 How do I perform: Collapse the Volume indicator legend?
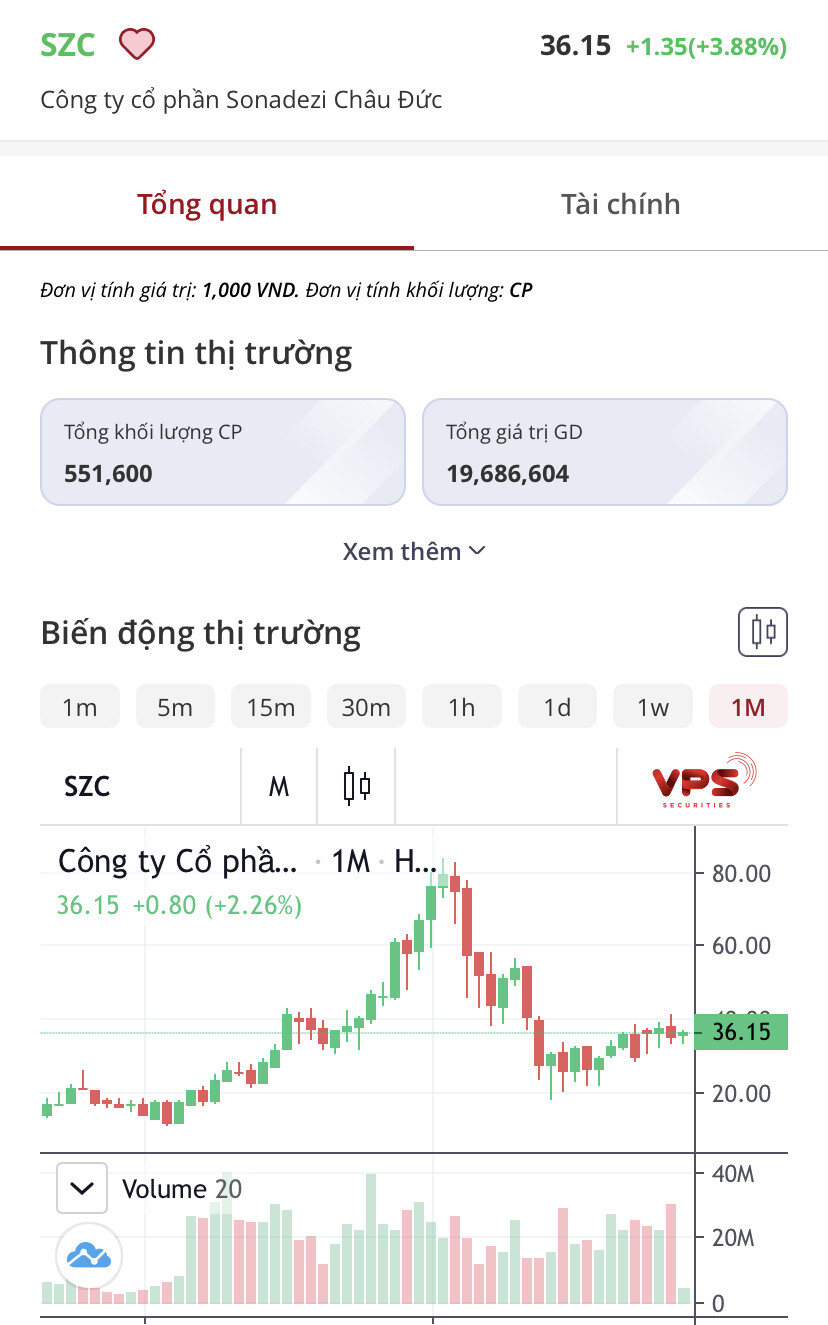82,1188
